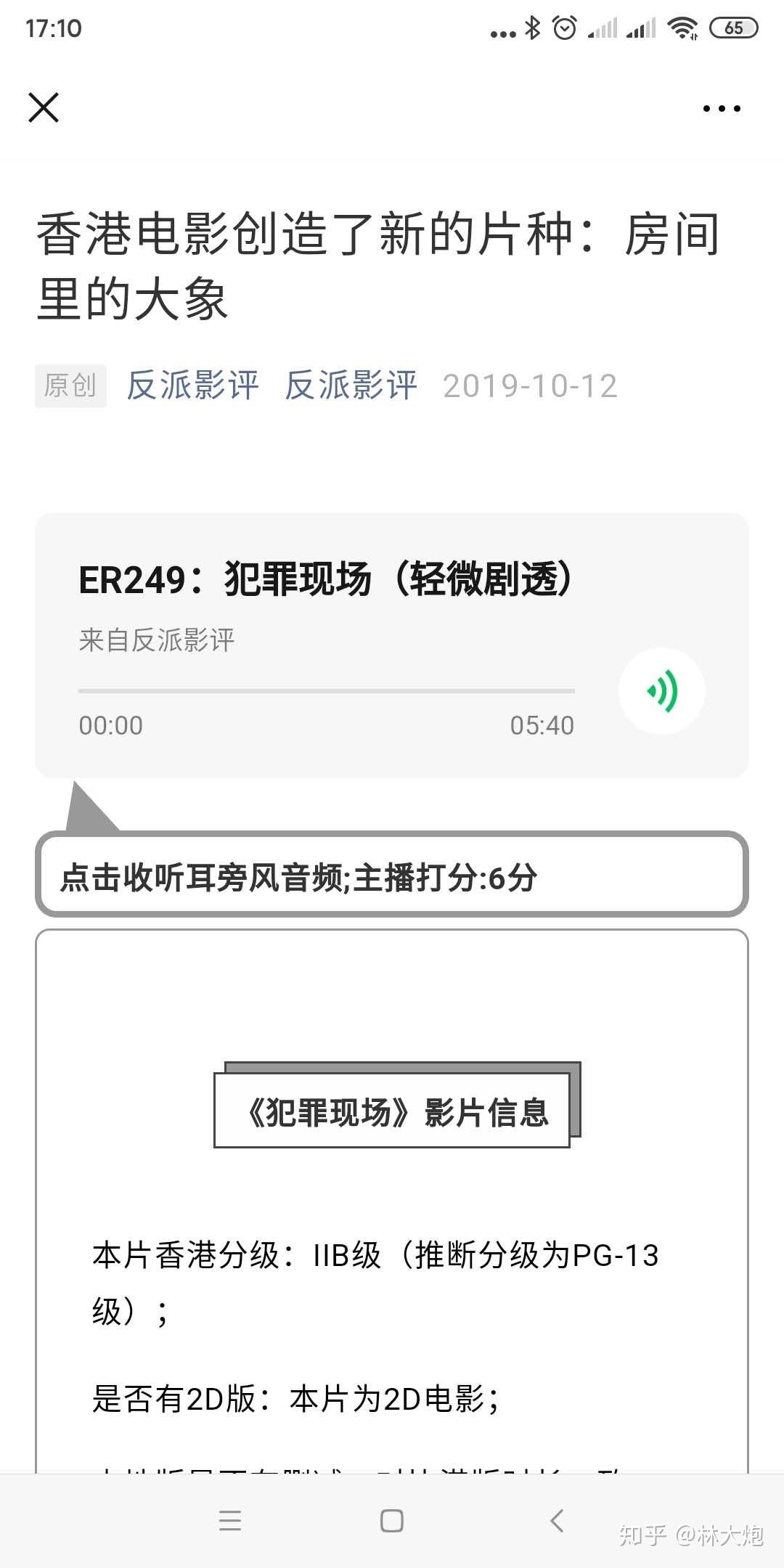Open the 反派影评 official account profile
Screen dimensions: 784x1568
pos(193,385)
